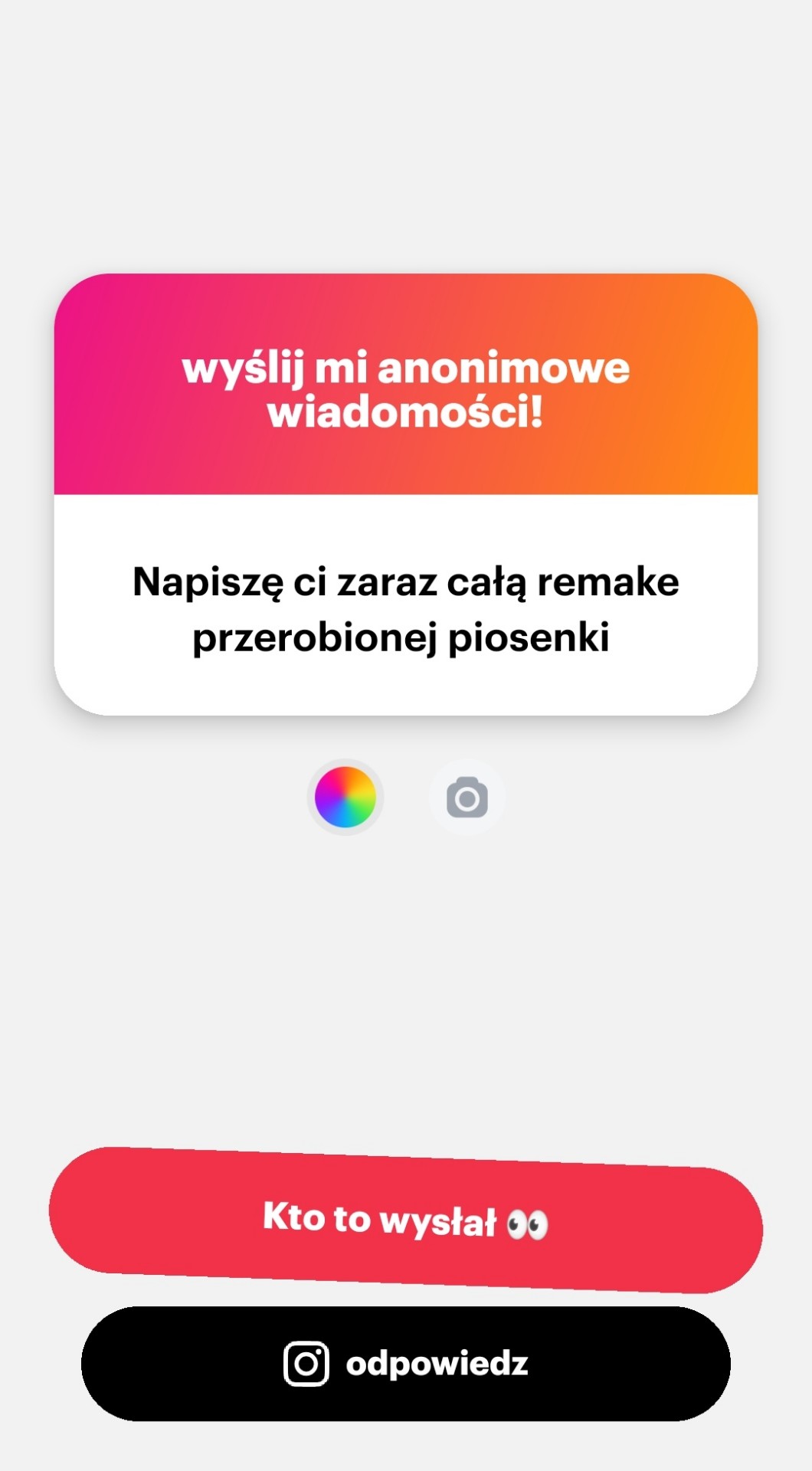
Task: Open the camera icon button
Action: pos(467,798)
